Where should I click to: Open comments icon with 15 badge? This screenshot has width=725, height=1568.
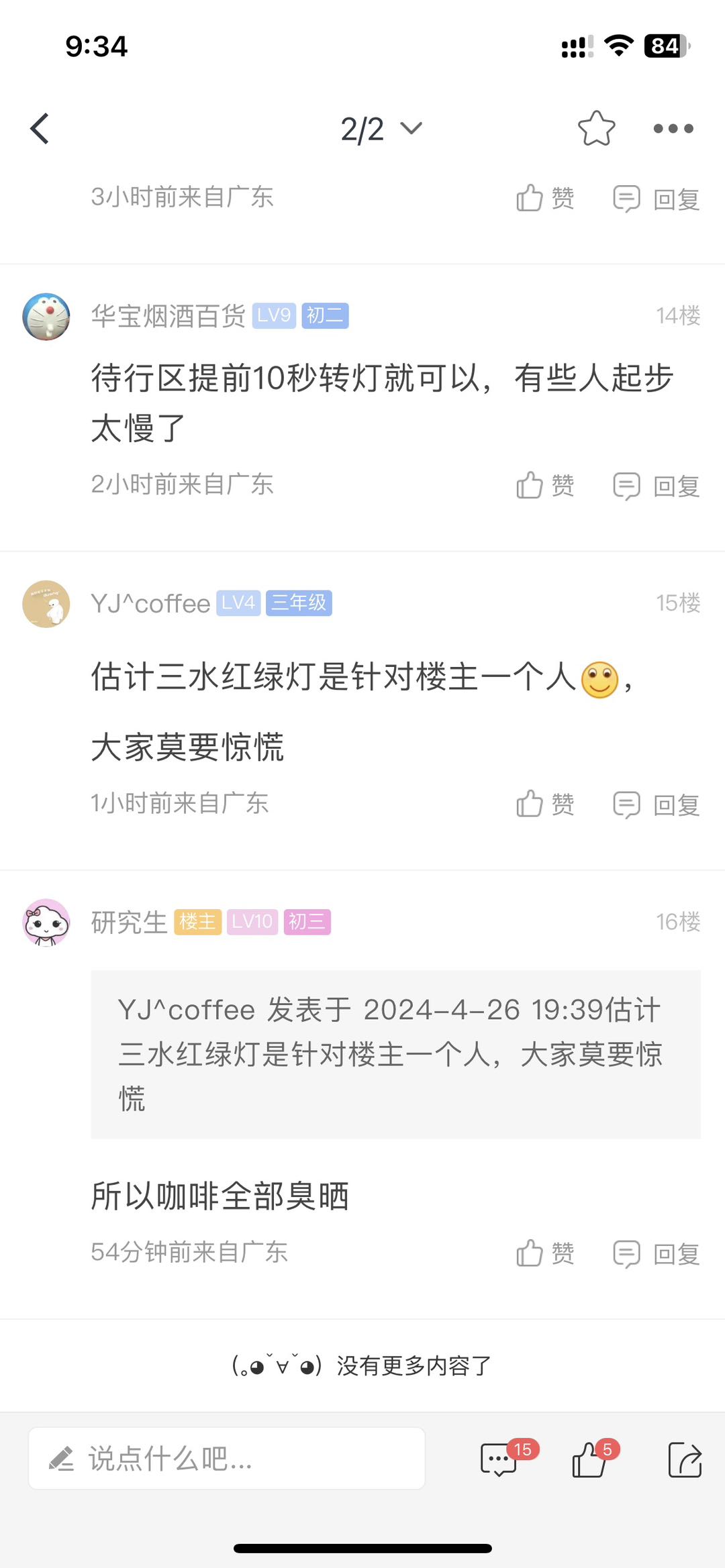tap(500, 1459)
